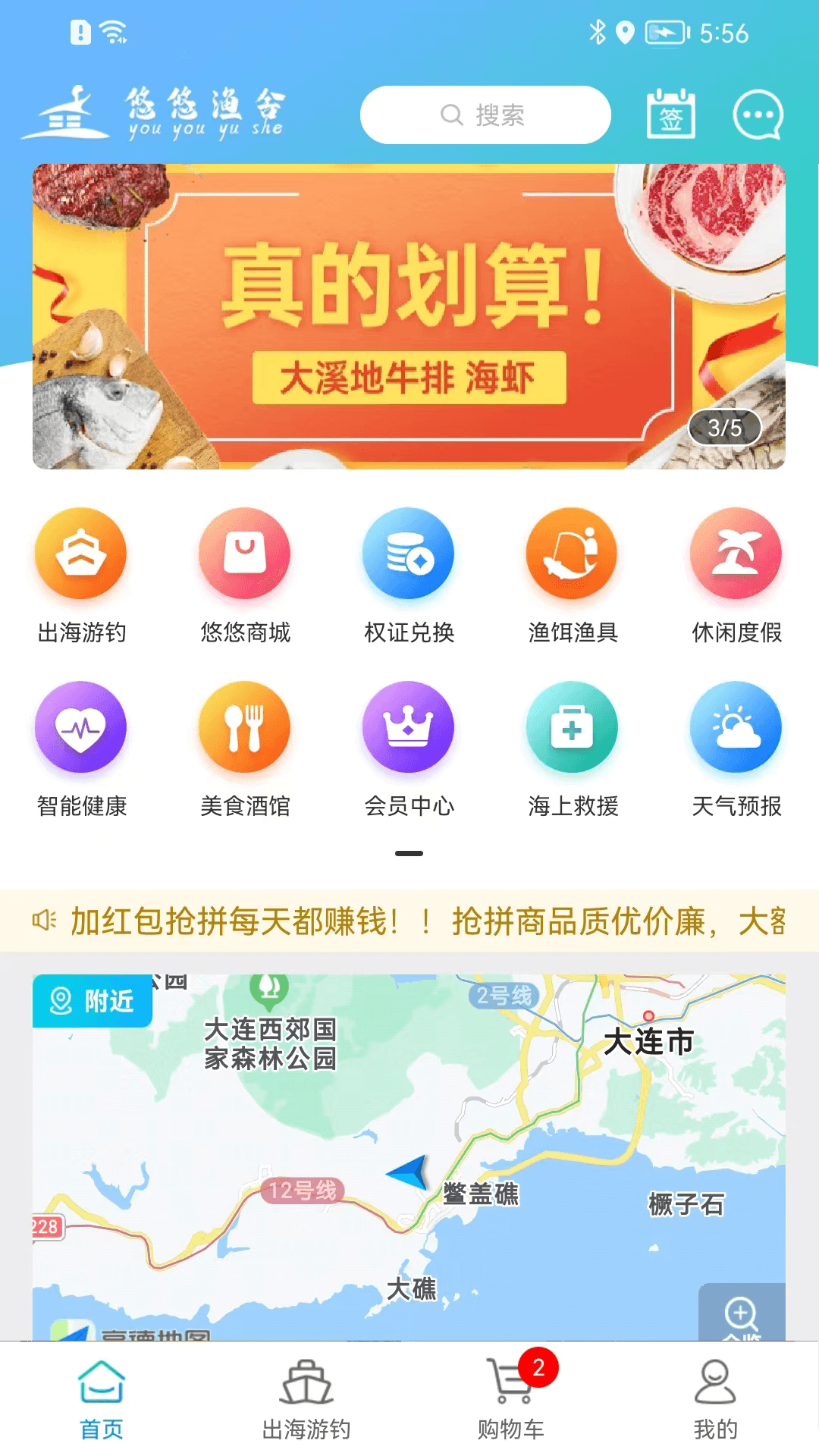Switch to the 出海游钓 bottom tab
819x1456 pixels.
pyautogui.click(x=306, y=1399)
